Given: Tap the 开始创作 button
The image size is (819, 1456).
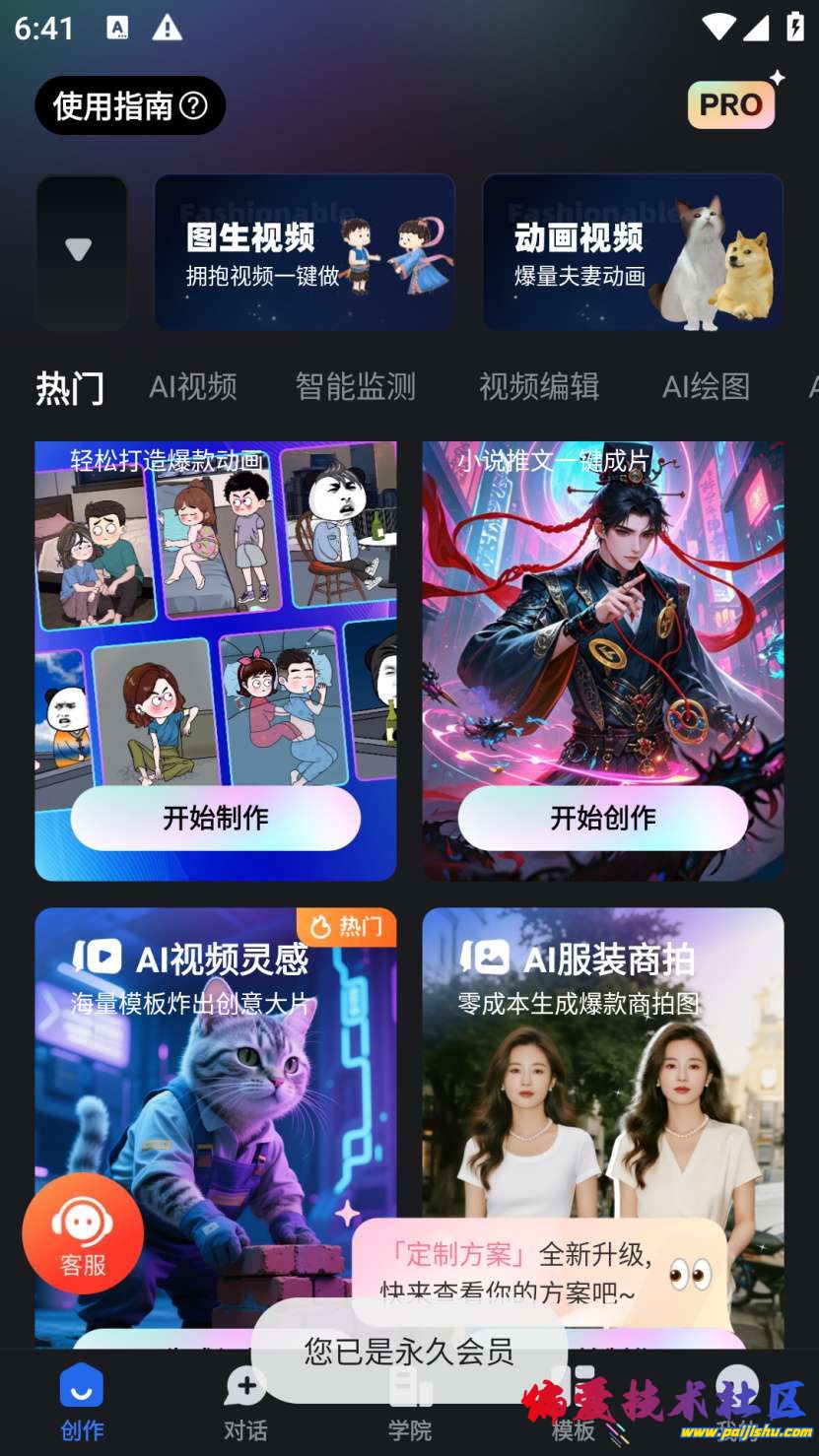Looking at the screenshot, I should click(x=602, y=818).
